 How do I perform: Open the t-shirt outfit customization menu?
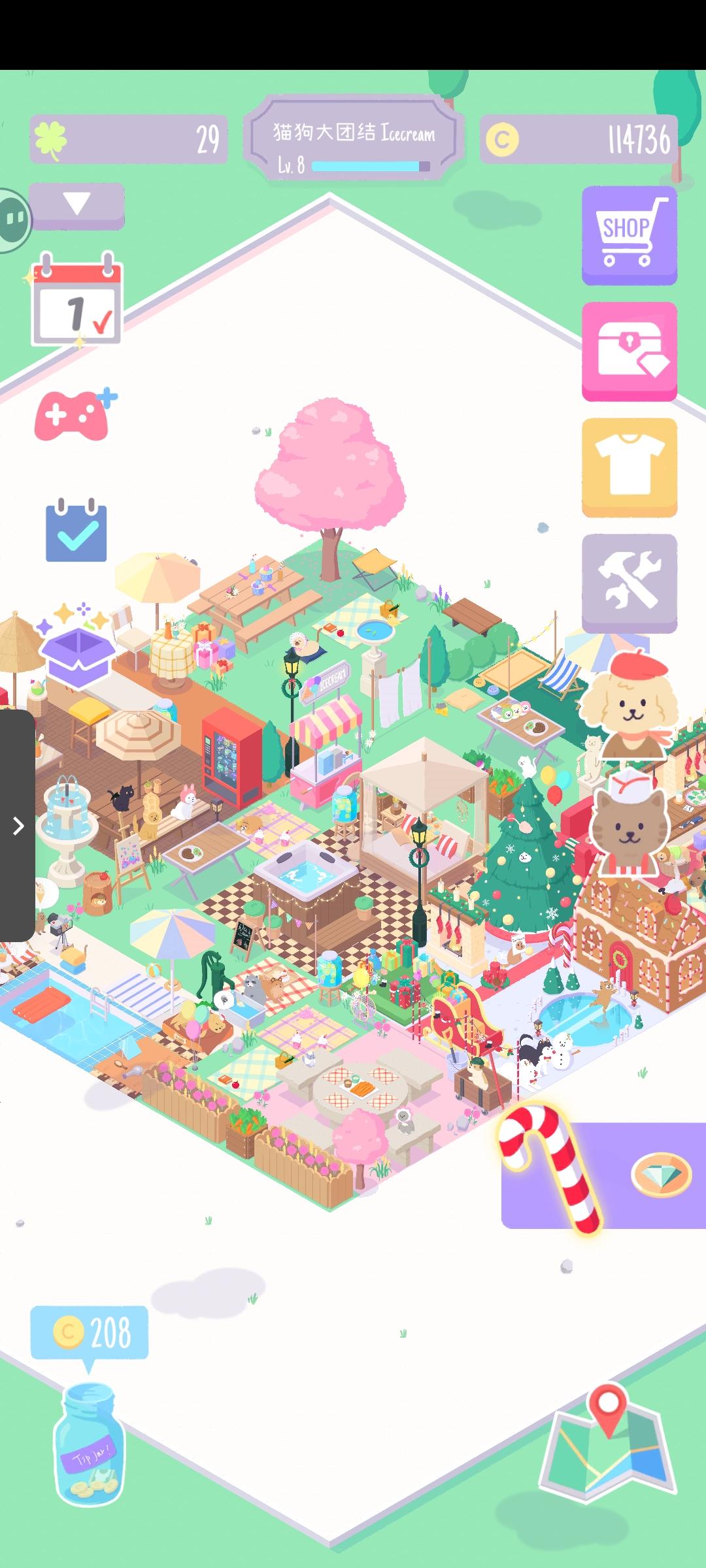point(629,466)
